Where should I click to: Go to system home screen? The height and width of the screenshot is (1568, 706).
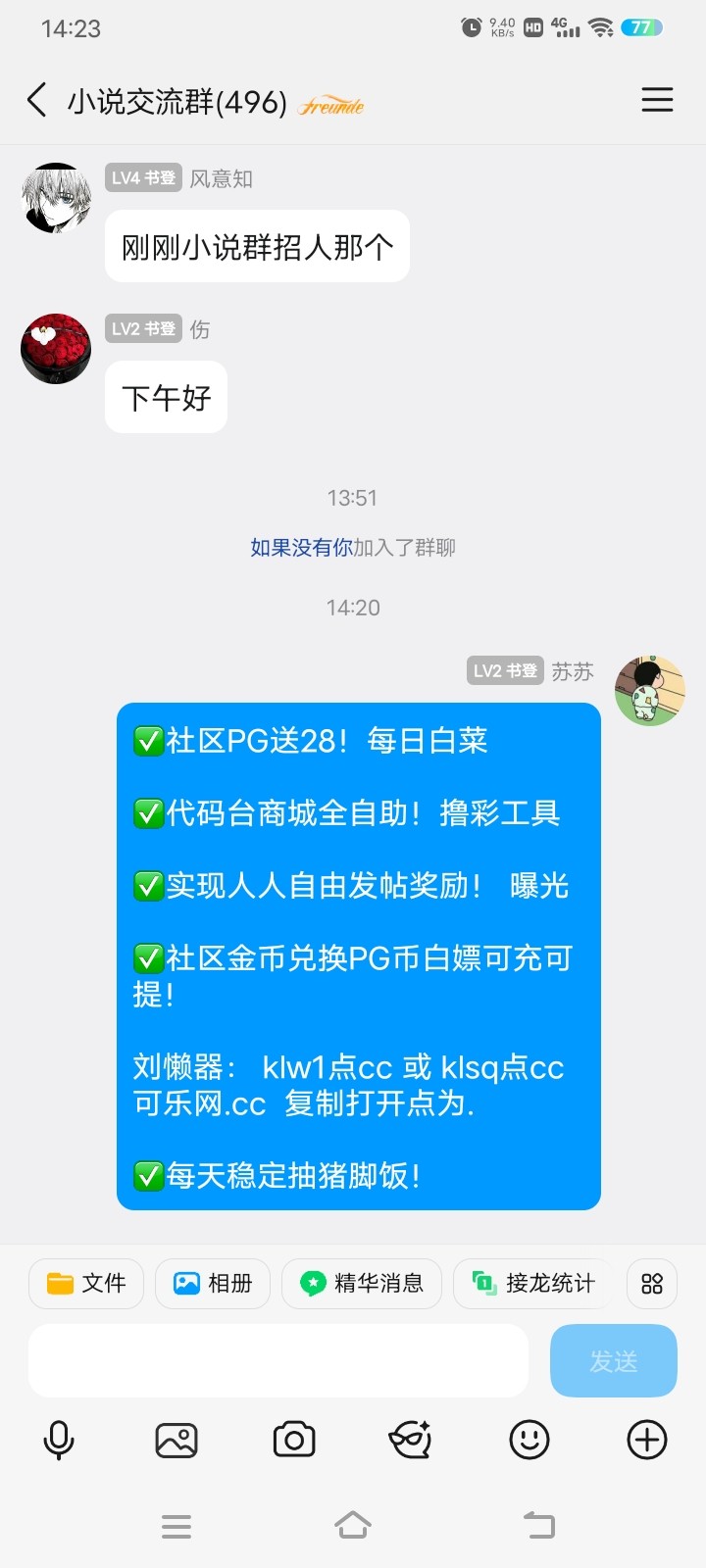click(353, 1525)
